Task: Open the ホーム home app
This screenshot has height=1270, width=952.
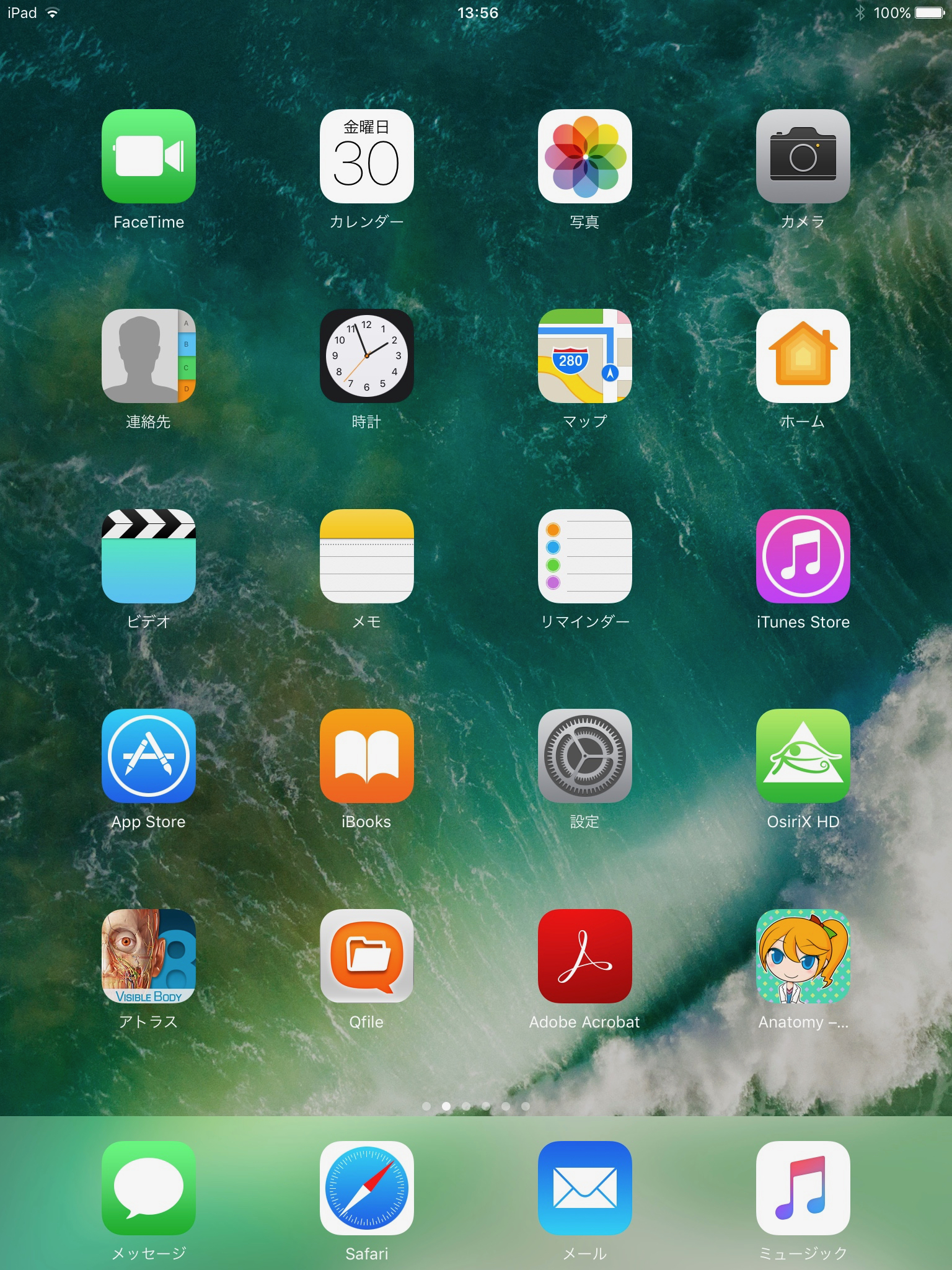Action: point(803,356)
